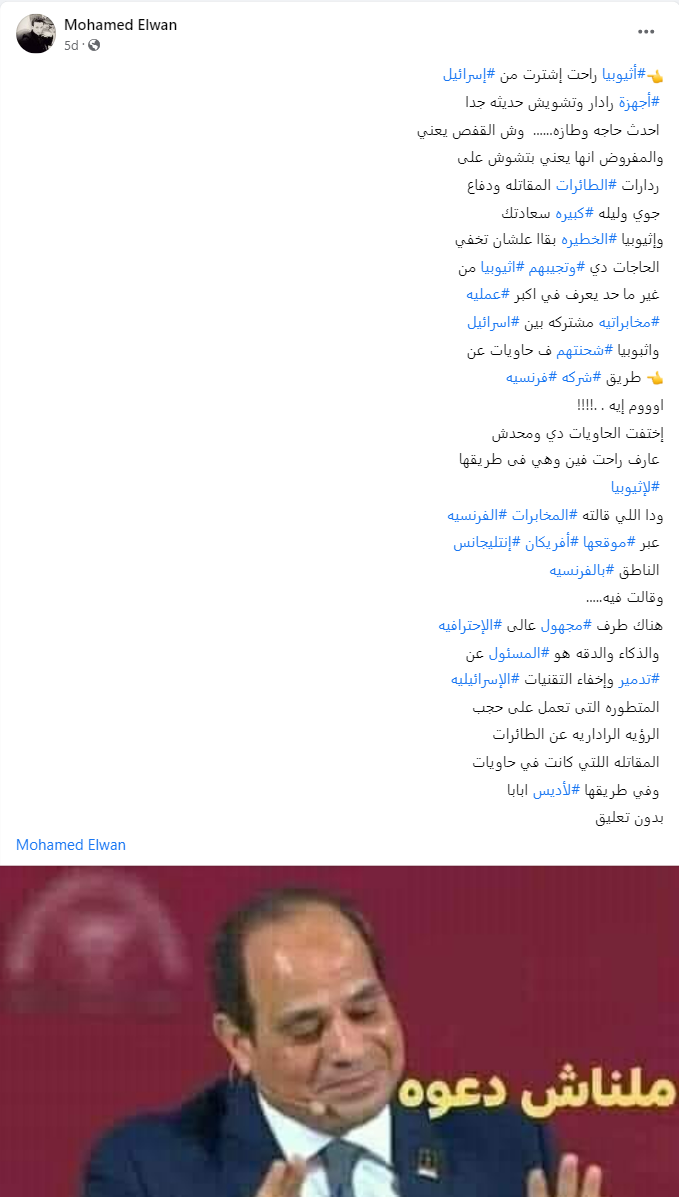Open Mohamed Elwan's profile picture
Screen dimensions: 679x1197
36,34
